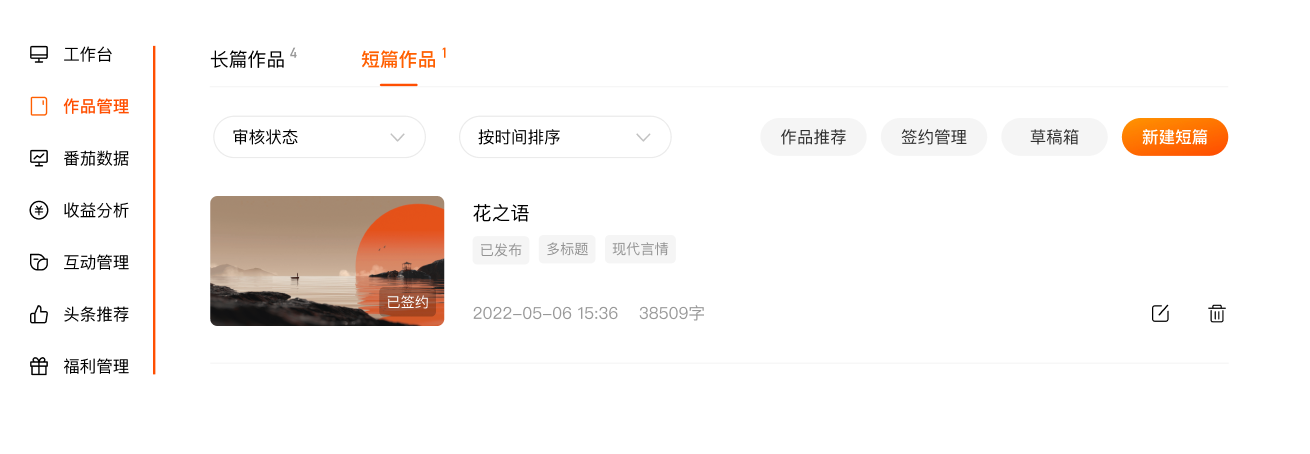Open 番茄数据 menu item
The image size is (1310, 454).
tap(94, 158)
